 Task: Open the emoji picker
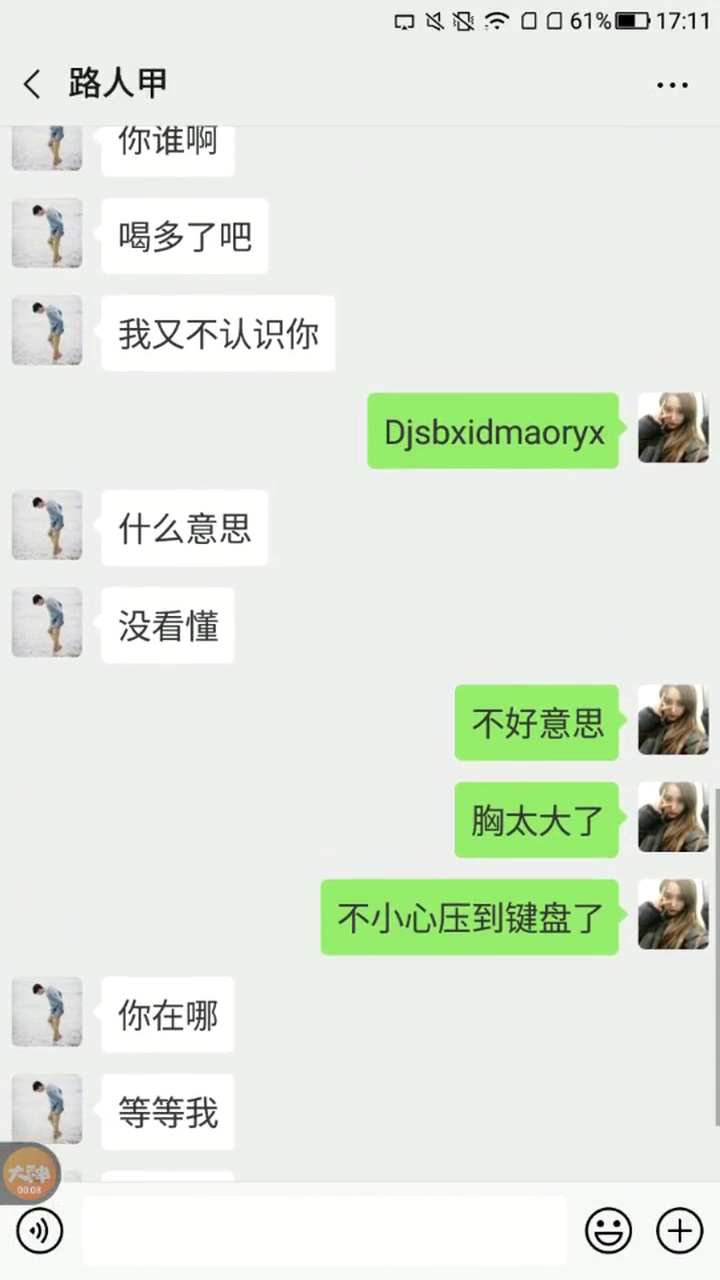pyautogui.click(x=608, y=1230)
